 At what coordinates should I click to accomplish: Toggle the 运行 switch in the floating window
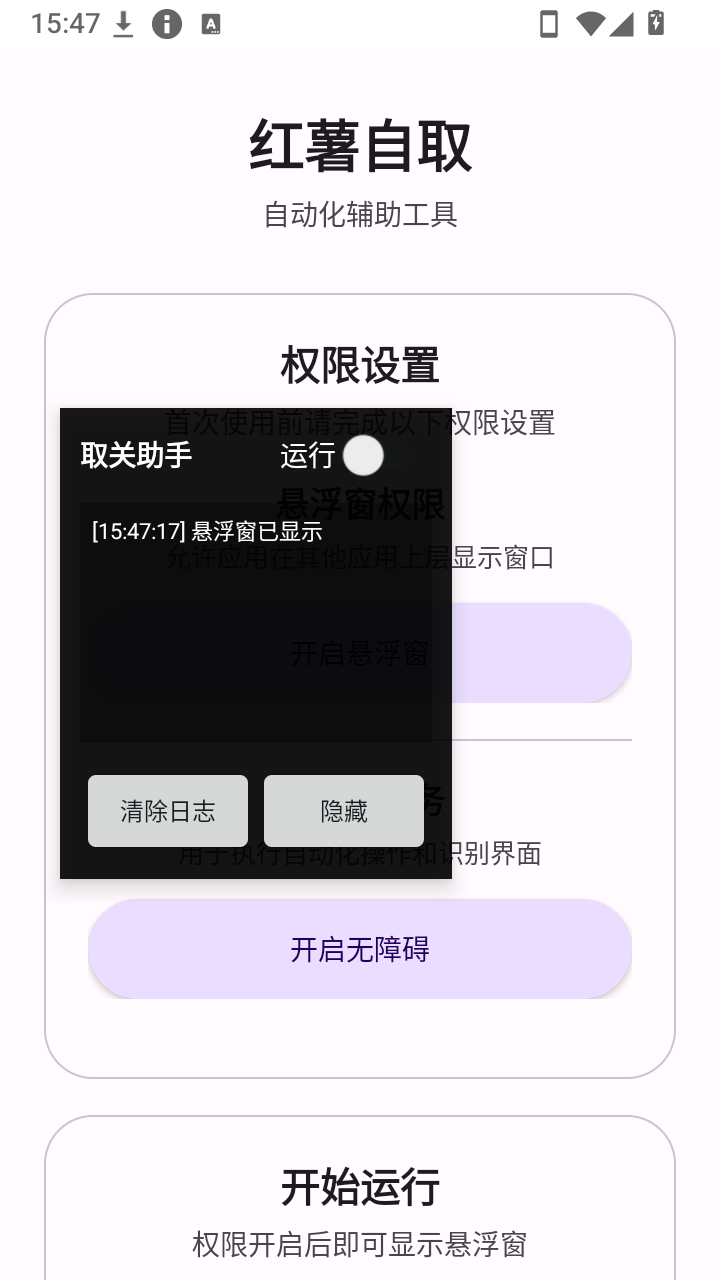[376, 456]
